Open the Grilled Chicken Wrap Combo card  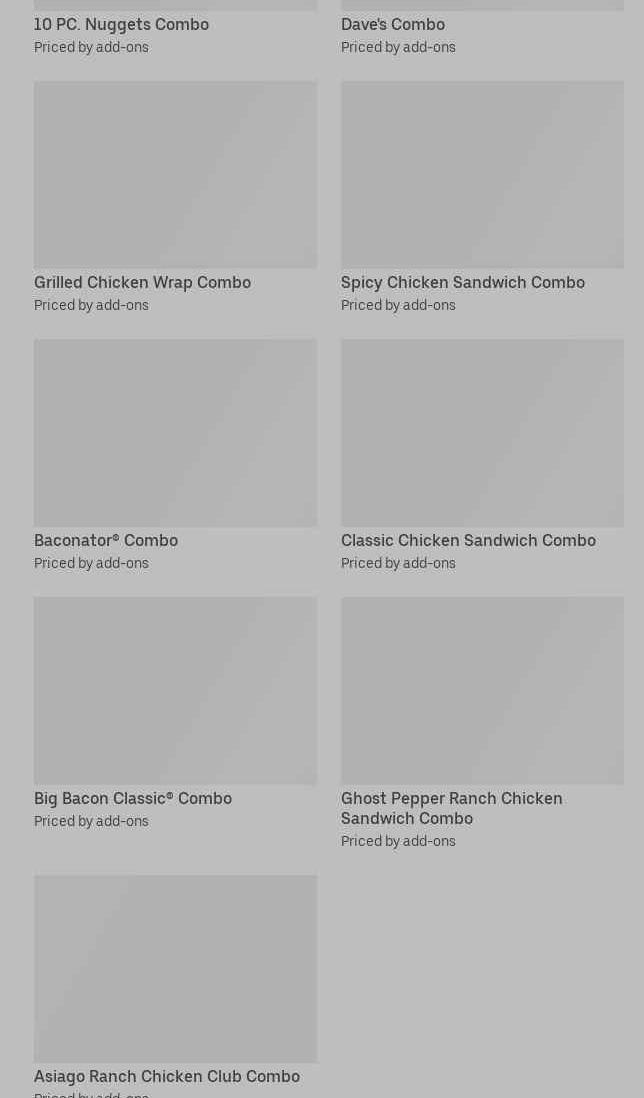click(x=175, y=197)
